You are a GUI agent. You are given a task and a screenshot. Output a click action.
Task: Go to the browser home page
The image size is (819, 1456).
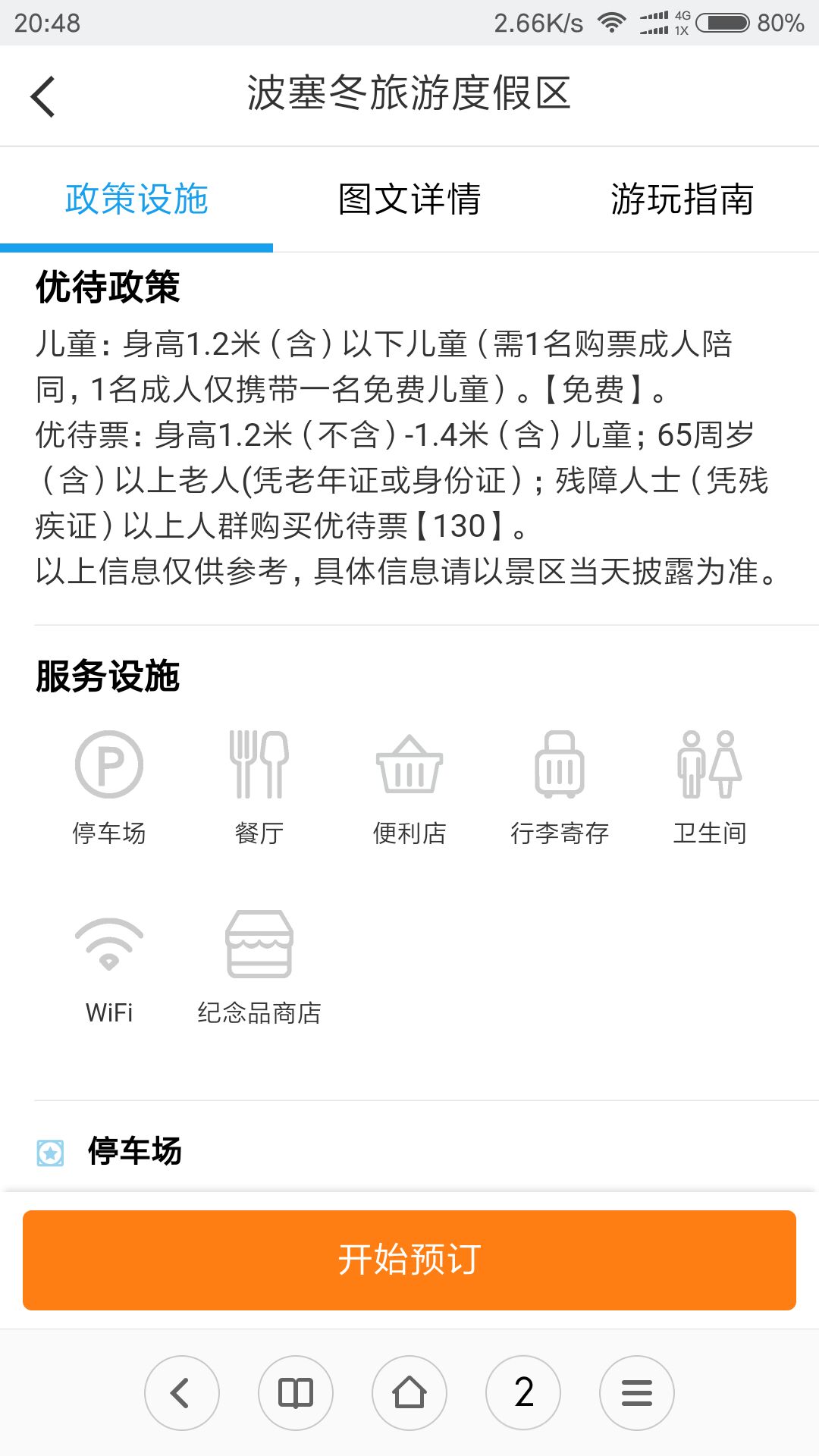coord(409,1393)
